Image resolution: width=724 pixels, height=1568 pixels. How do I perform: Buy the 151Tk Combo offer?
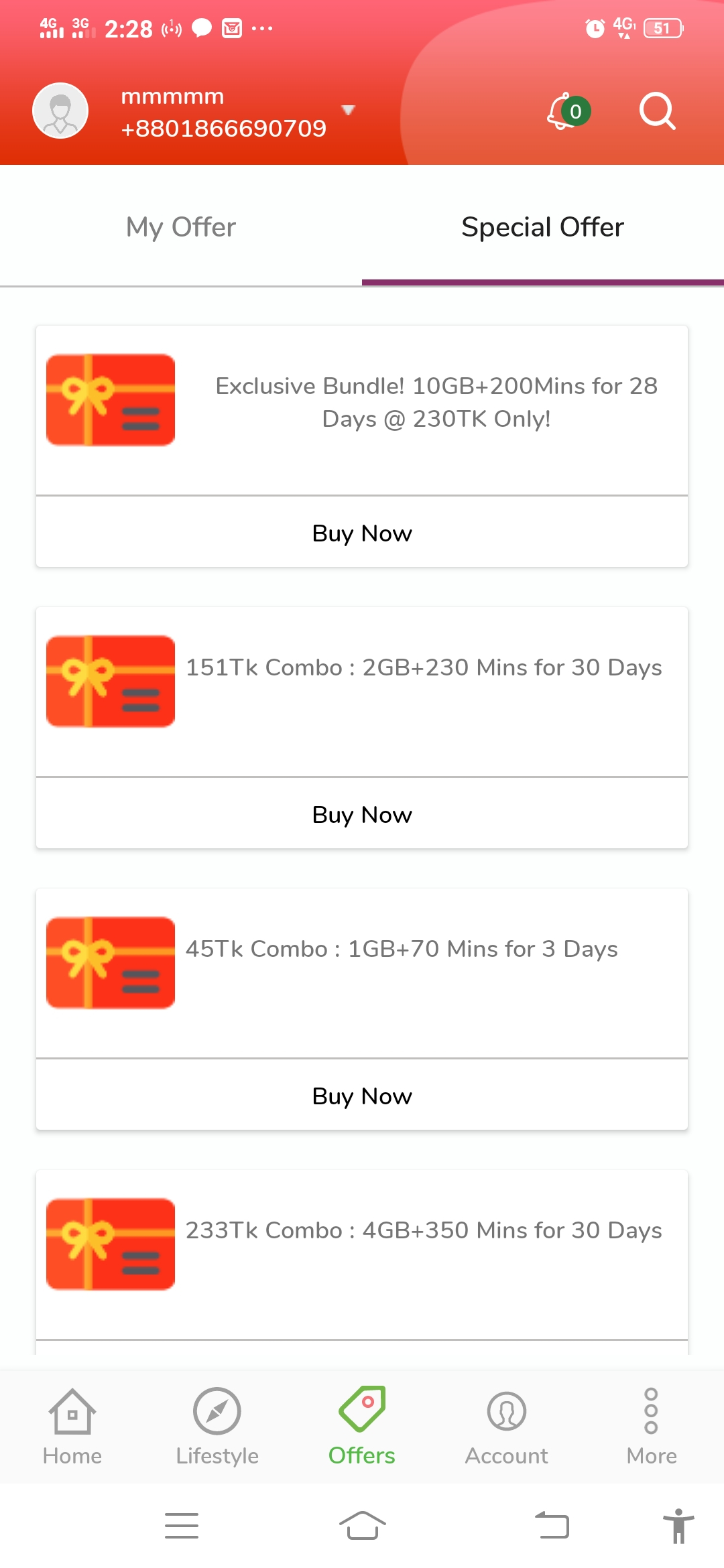coord(362,815)
